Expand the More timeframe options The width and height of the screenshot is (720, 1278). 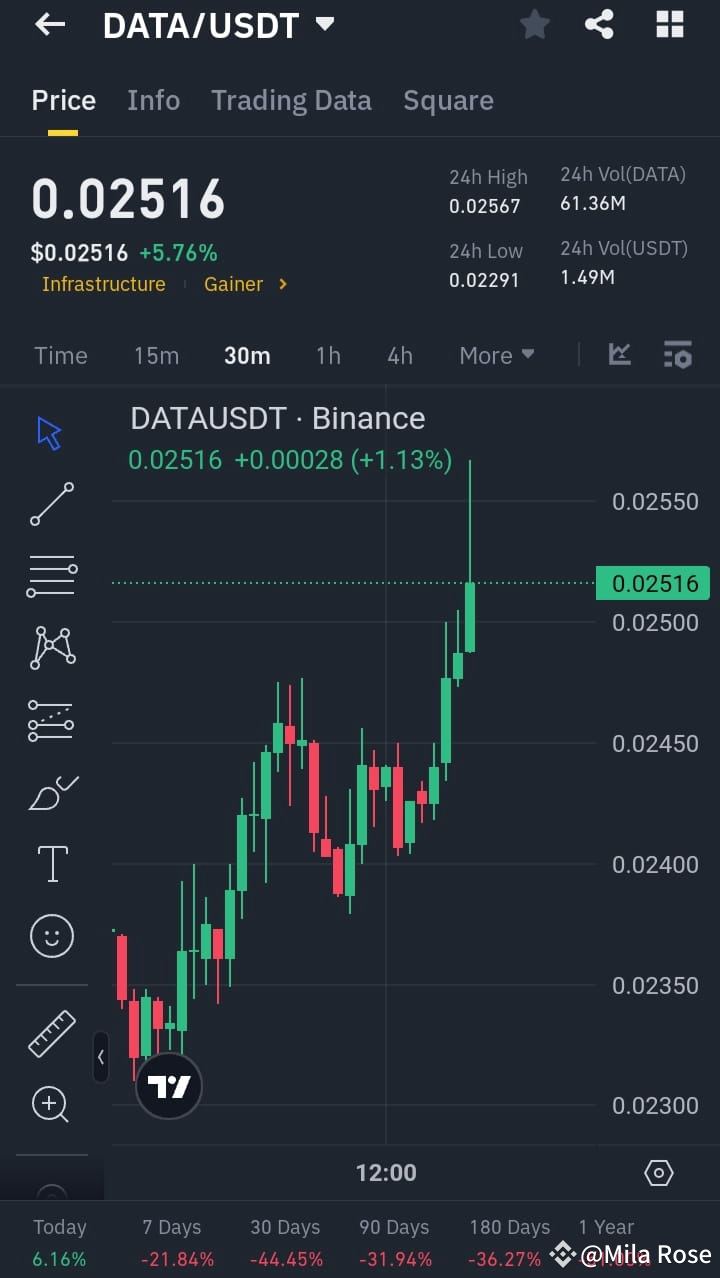coord(496,355)
